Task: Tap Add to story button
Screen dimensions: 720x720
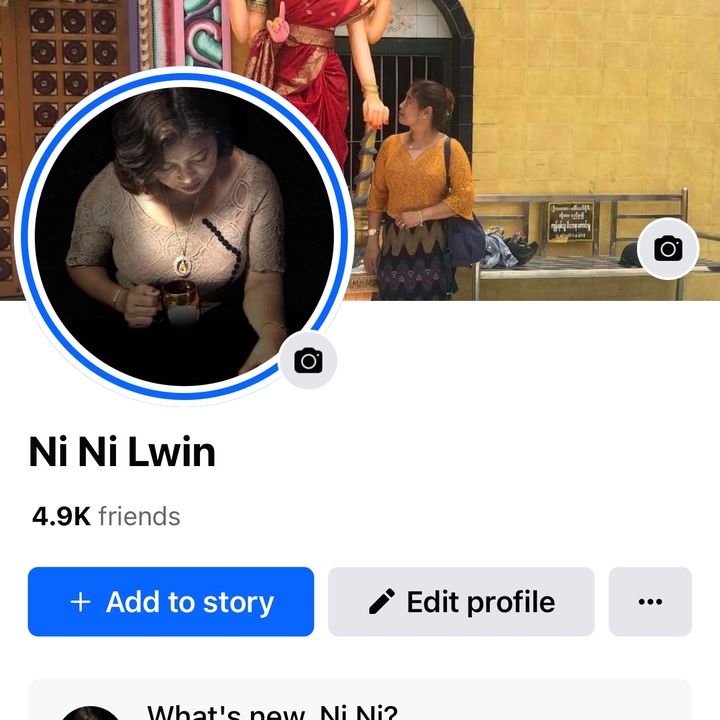Action: (x=171, y=602)
